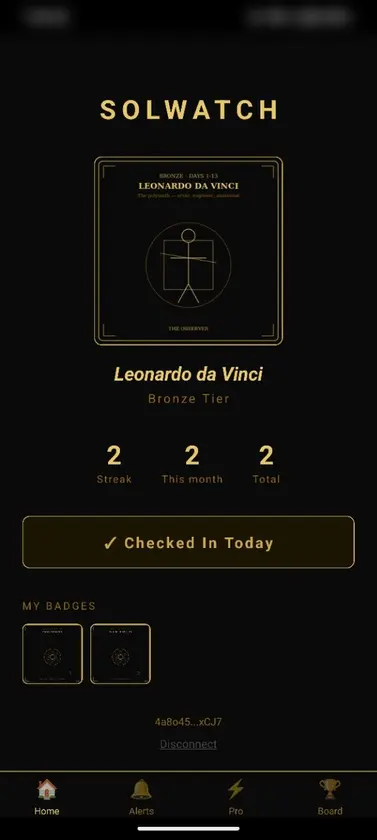Switch to the Pro tab
The width and height of the screenshot is (377, 840).
pos(236,797)
